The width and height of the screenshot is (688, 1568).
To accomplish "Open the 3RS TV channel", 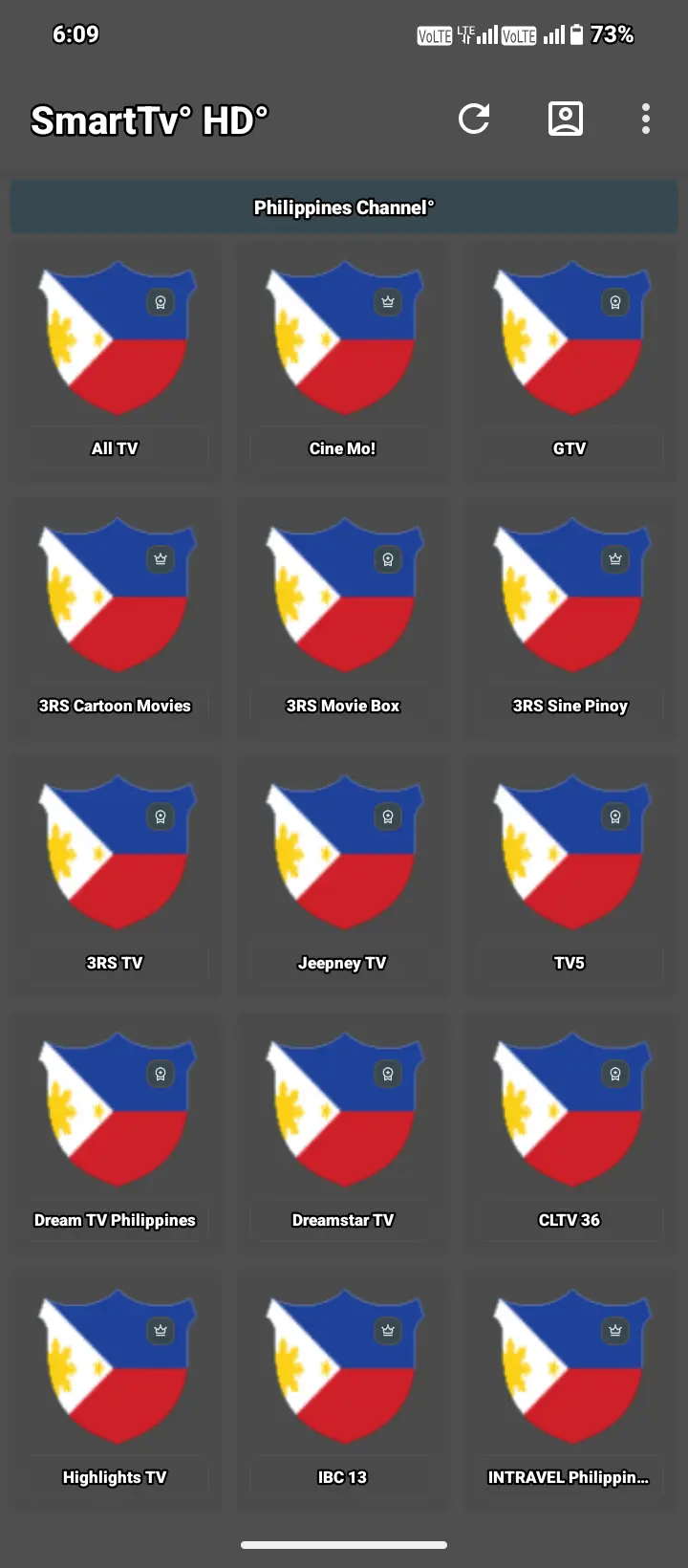I will coord(115,876).
